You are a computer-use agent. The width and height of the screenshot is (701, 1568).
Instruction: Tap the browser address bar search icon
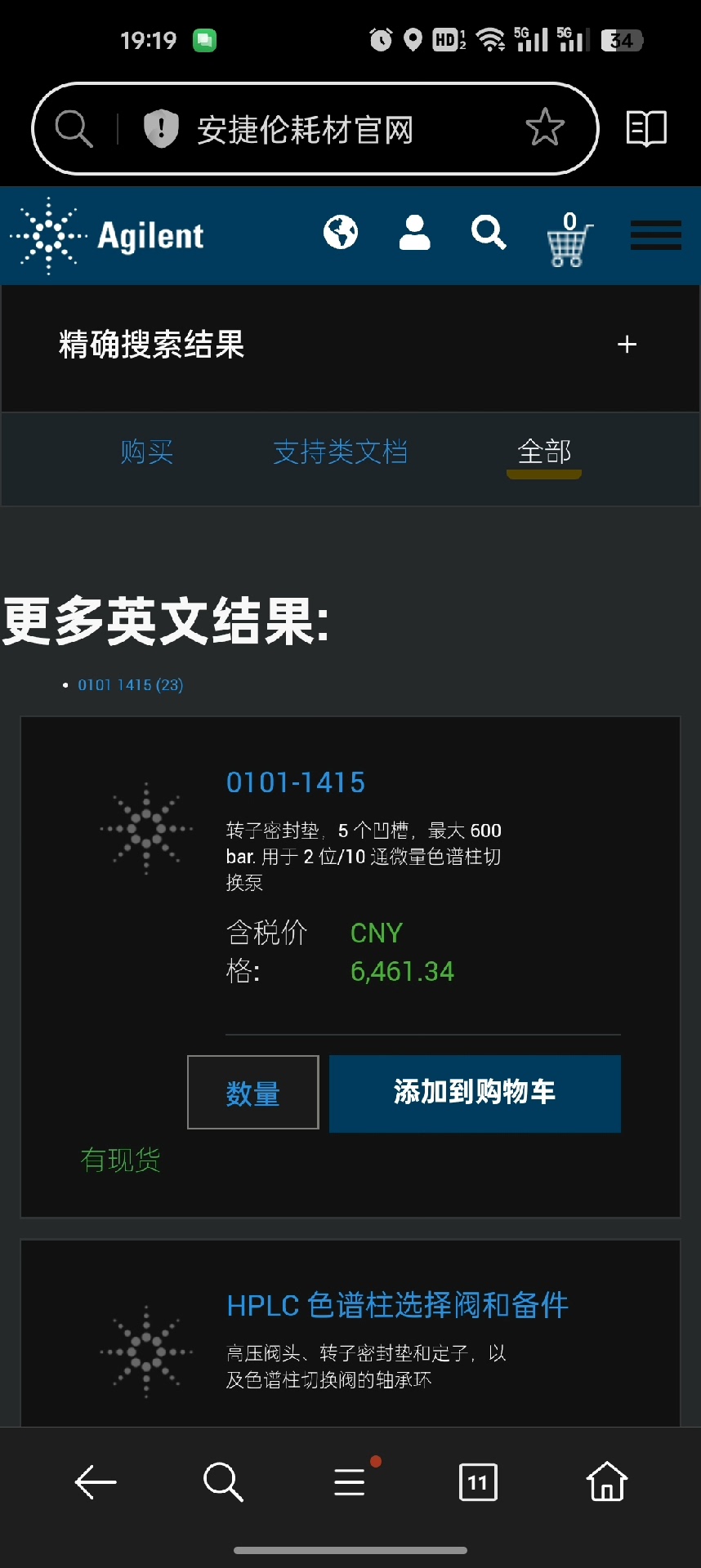coord(74,129)
